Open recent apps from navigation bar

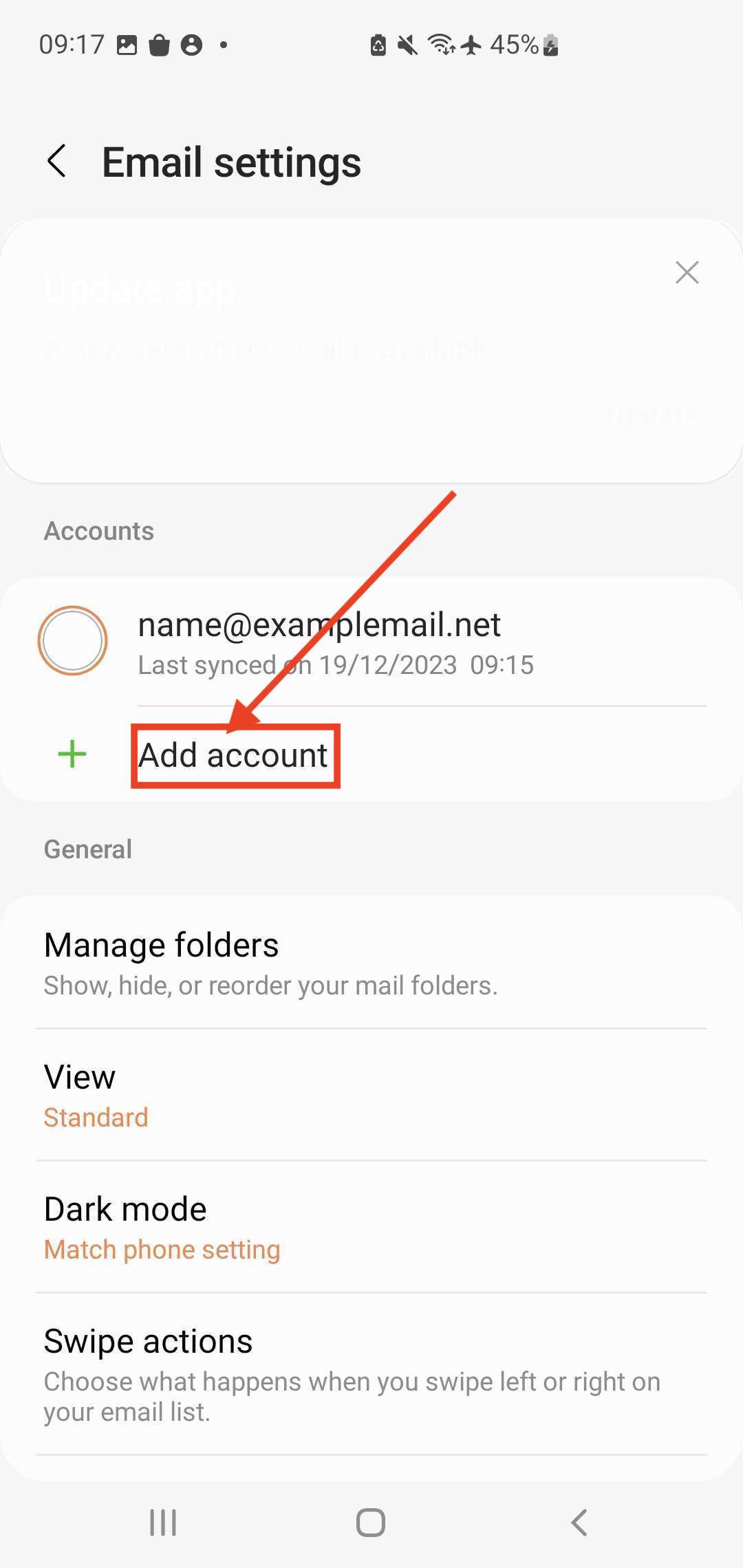(163, 1522)
